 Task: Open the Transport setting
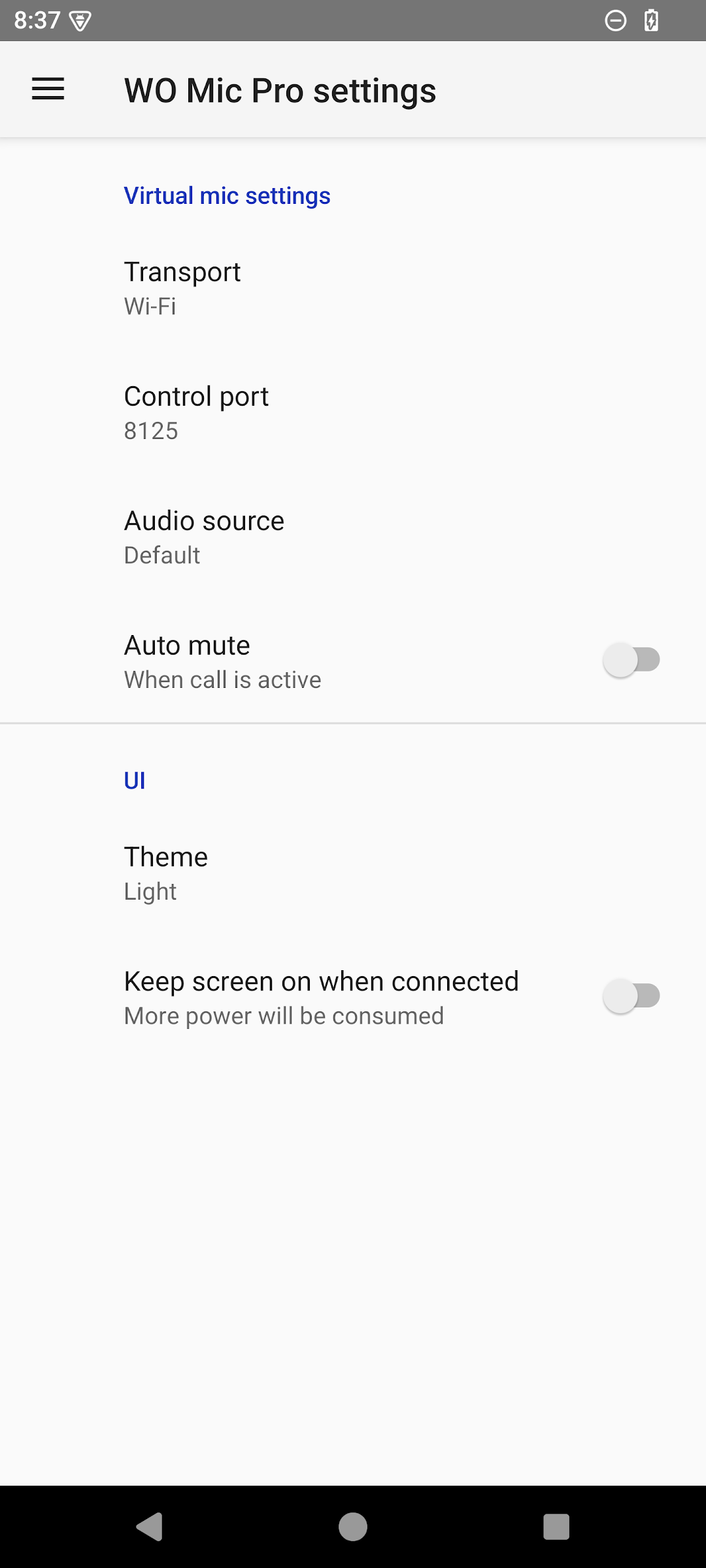(x=353, y=287)
